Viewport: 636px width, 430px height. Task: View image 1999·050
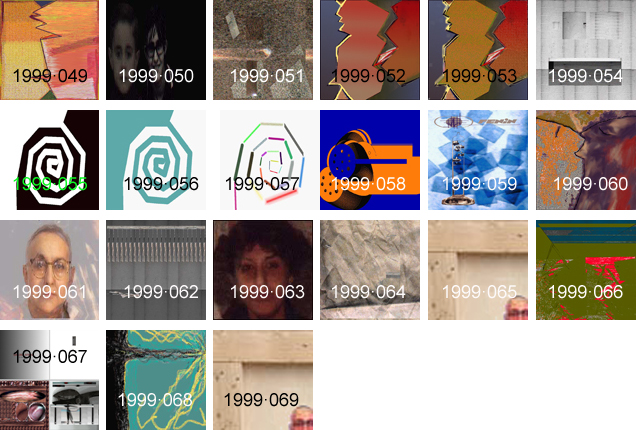[156, 50]
